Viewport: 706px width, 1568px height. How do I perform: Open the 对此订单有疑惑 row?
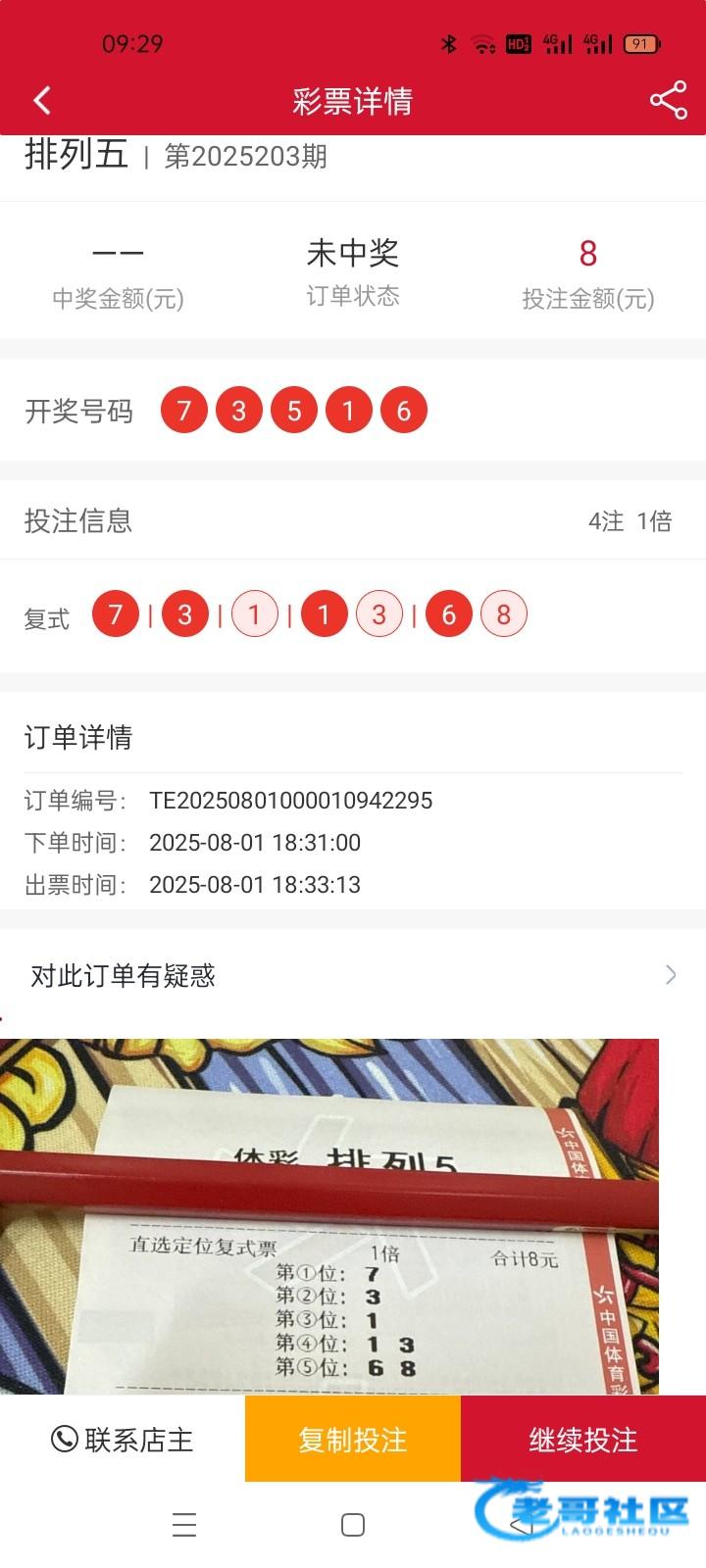(x=353, y=975)
